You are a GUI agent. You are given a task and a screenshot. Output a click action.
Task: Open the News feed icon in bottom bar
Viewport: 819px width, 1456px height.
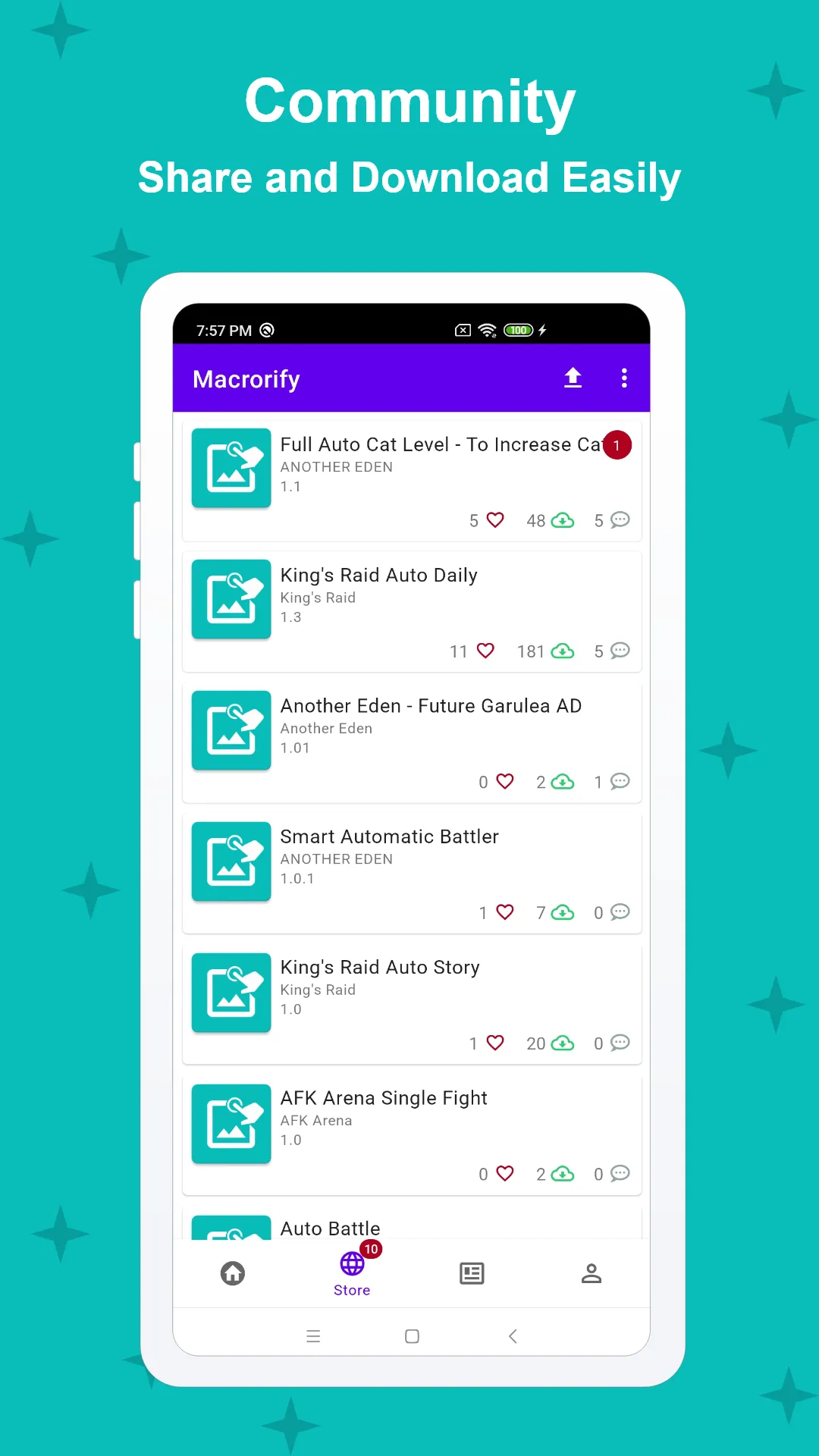click(471, 1273)
